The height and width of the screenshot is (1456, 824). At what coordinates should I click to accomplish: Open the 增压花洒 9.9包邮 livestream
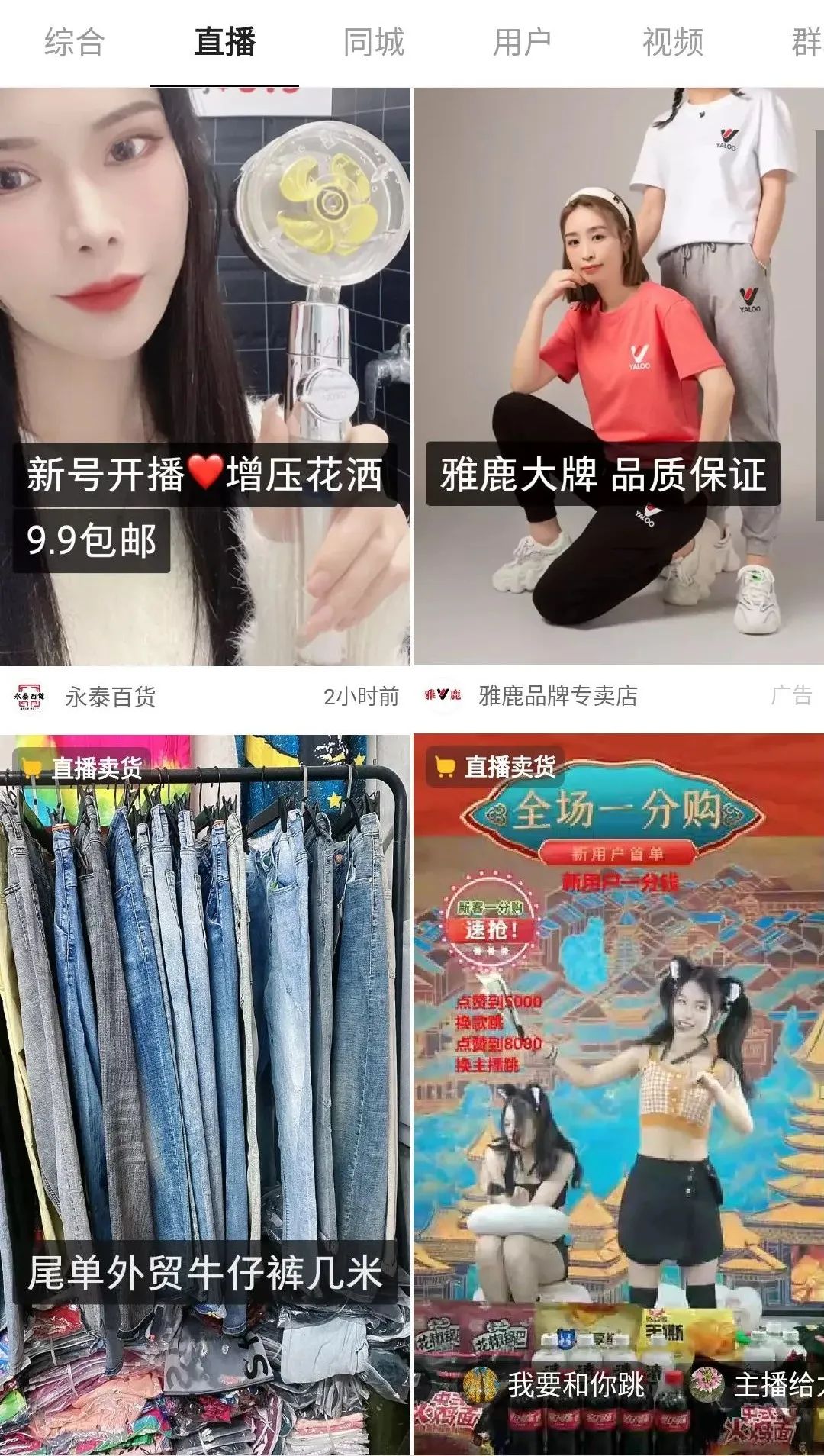tap(204, 375)
